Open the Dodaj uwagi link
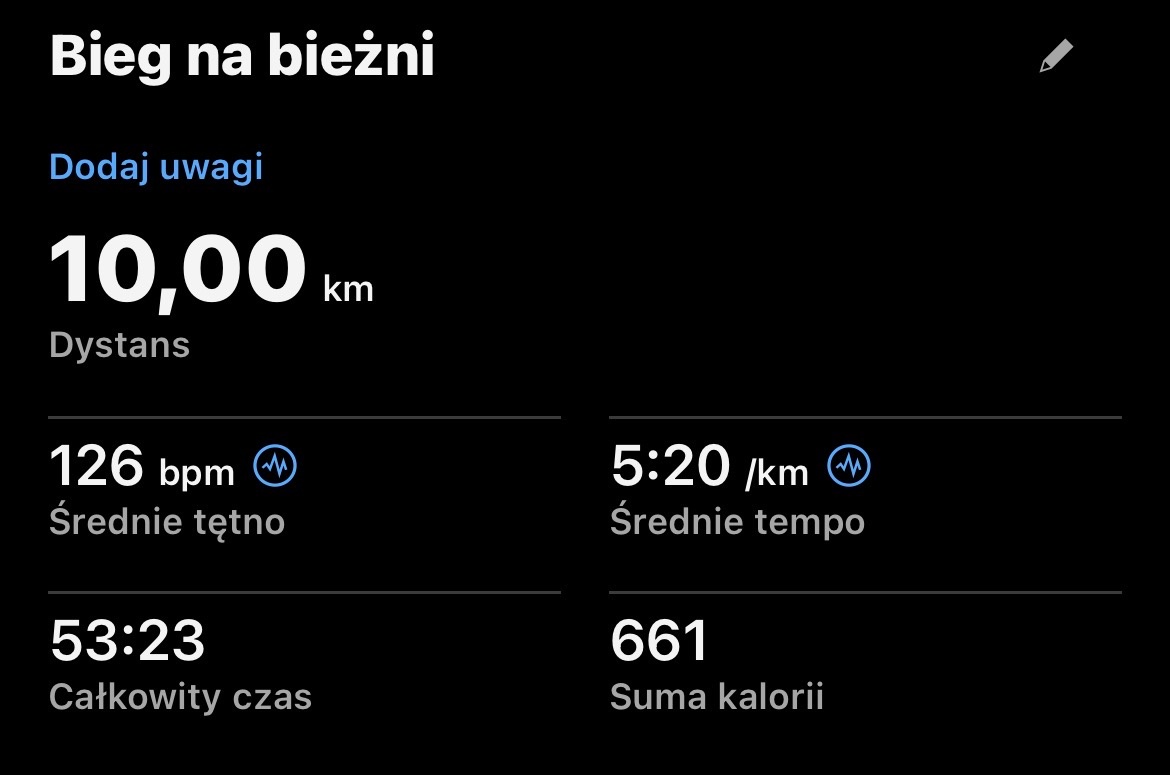The width and height of the screenshot is (1170, 775). [156, 167]
